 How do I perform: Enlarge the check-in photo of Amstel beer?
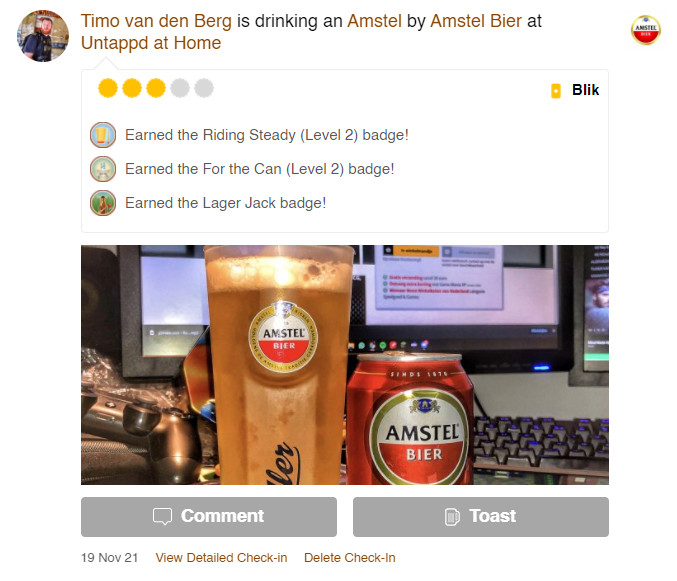(344, 364)
